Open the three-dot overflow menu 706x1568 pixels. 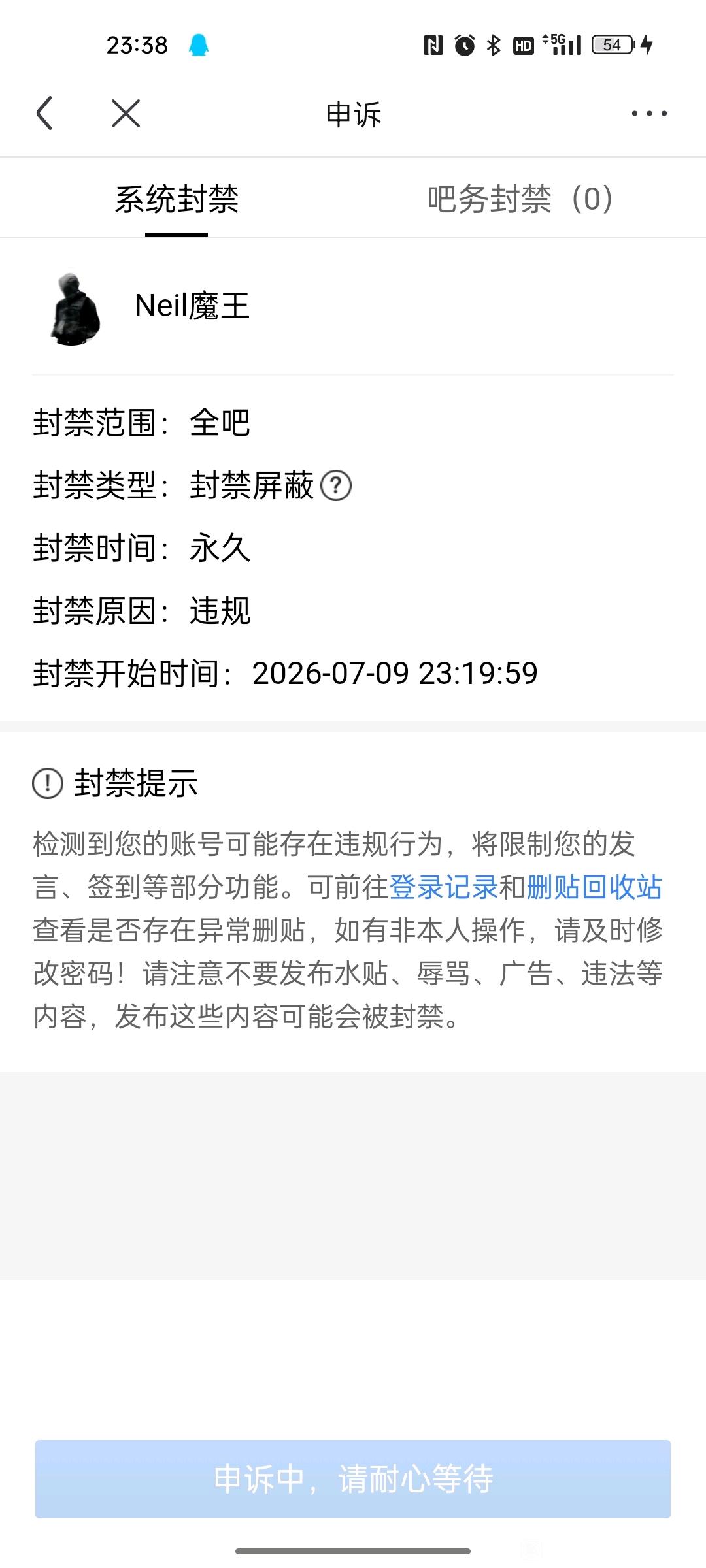tap(649, 113)
